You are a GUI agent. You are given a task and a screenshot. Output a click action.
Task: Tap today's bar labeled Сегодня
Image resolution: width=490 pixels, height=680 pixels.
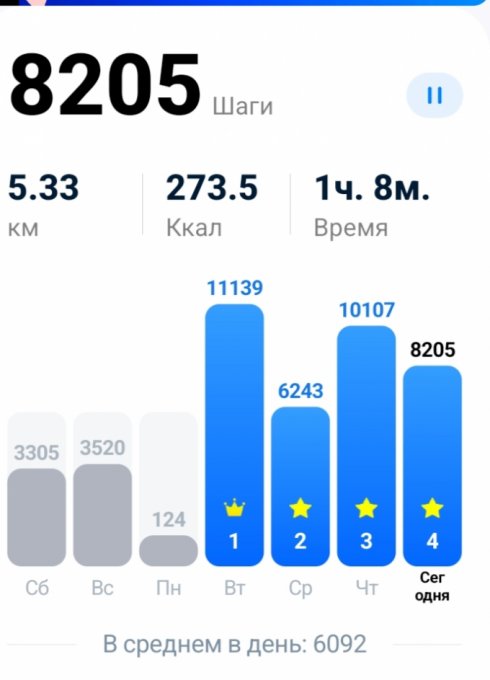432,466
